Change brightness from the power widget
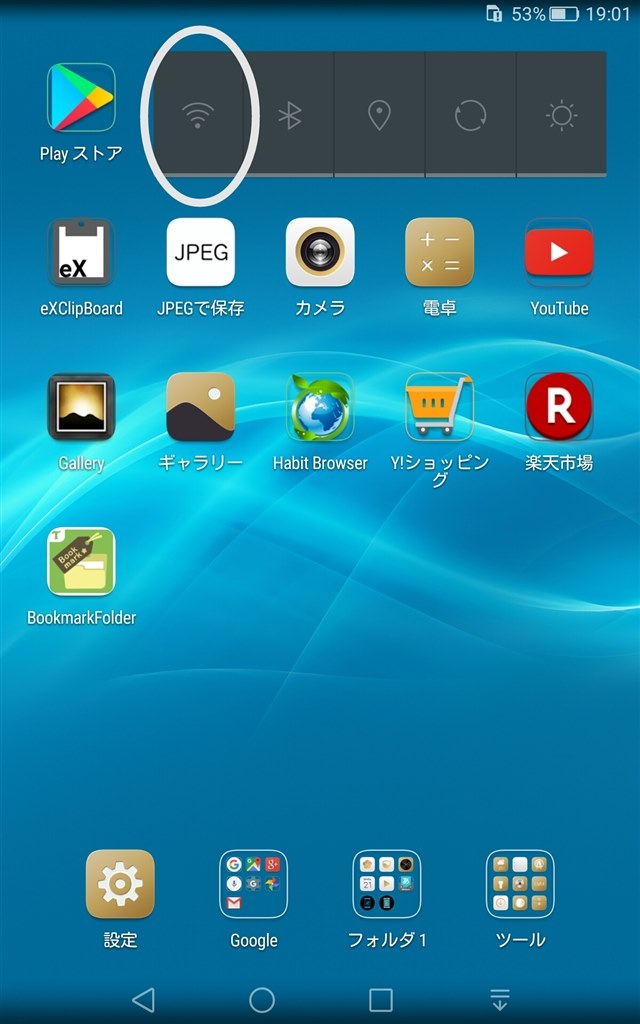The width and height of the screenshot is (640, 1024). (561, 116)
